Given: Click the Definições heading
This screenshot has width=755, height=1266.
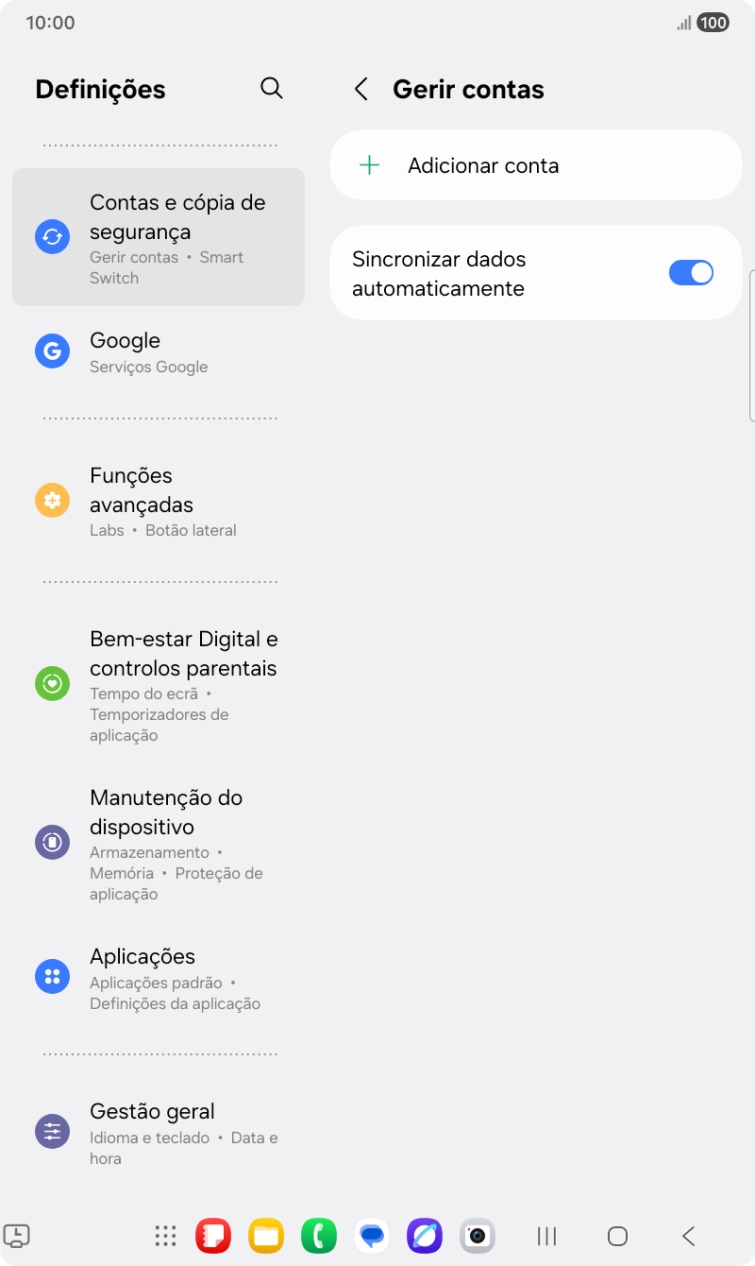Looking at the screenshot, I should coord(101,89).
